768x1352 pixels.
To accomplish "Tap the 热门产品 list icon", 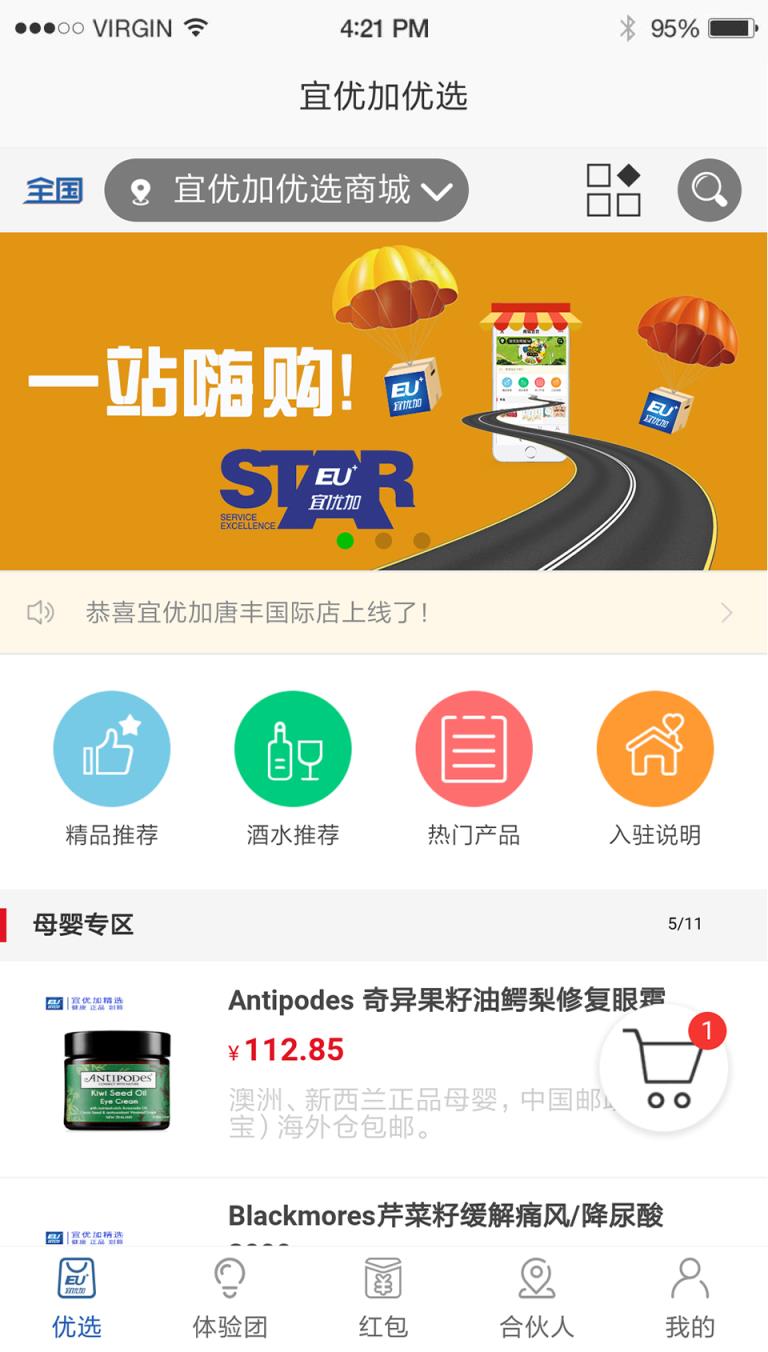I will [x=474, y=747].
